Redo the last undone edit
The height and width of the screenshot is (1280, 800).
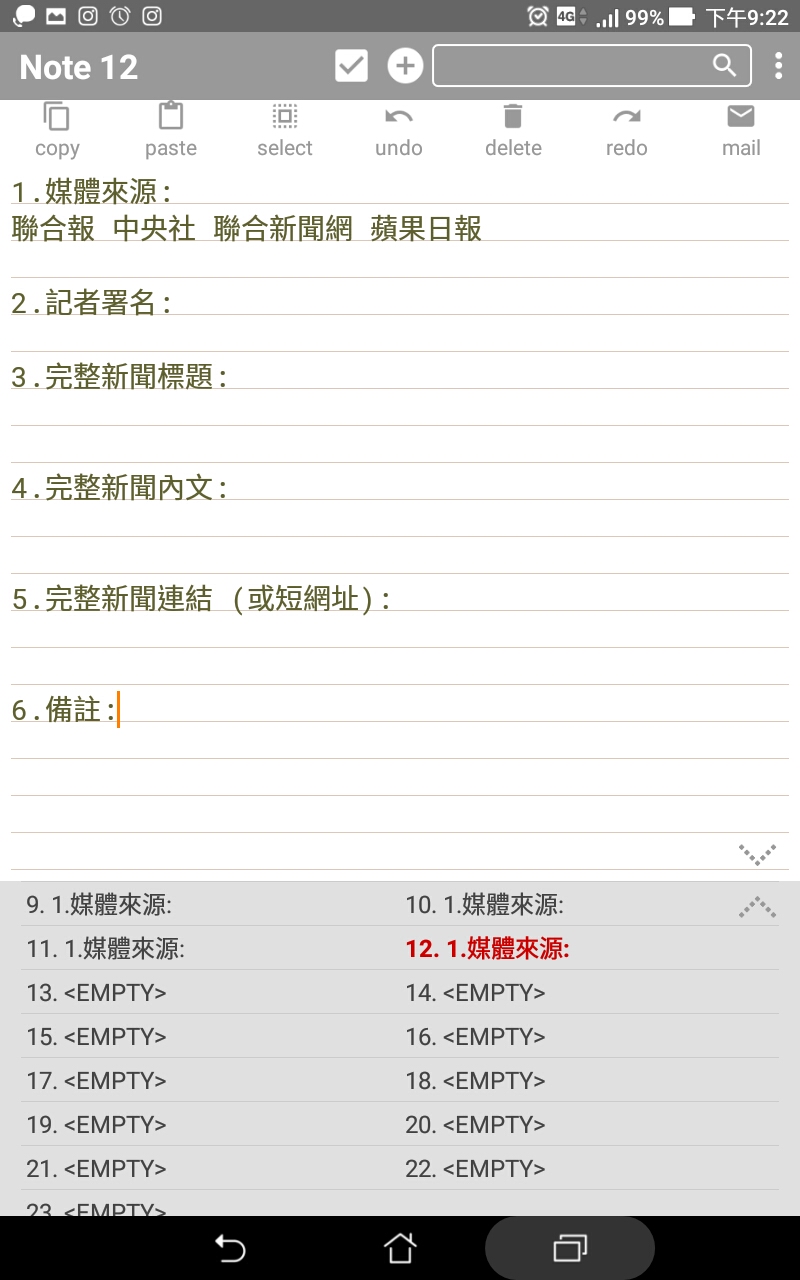click(x=627, y=130)
